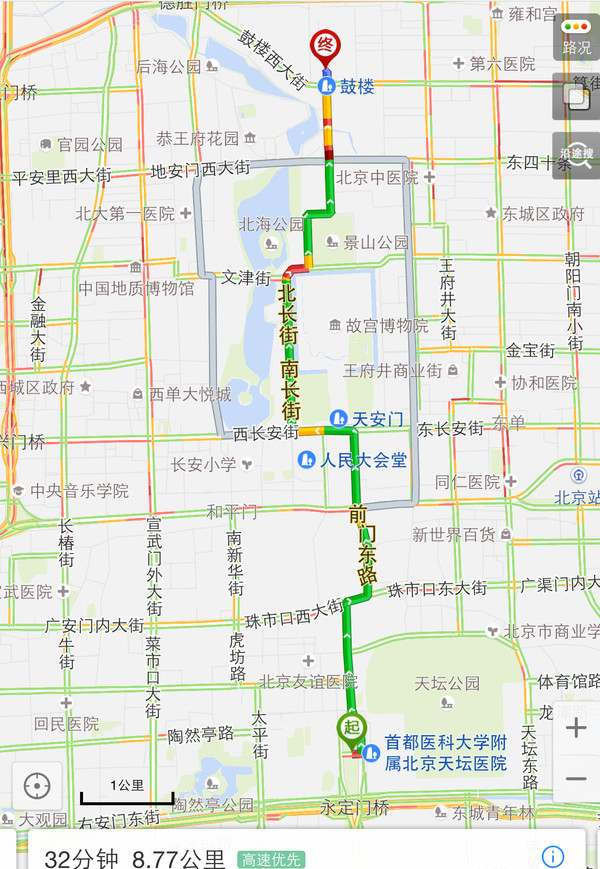600x869 pixels.
Task: Open the map layers selector
Action: pyautogui.click(x=576, y=96)
